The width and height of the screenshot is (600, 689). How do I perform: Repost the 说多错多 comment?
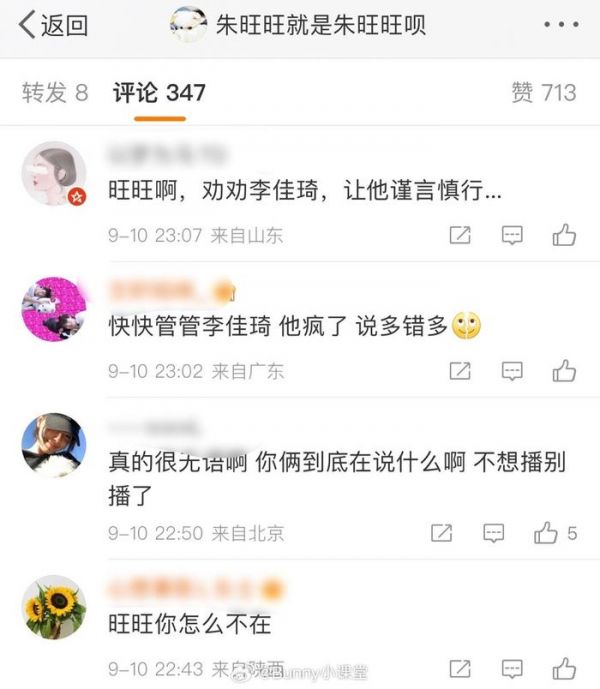click(460, 371)
